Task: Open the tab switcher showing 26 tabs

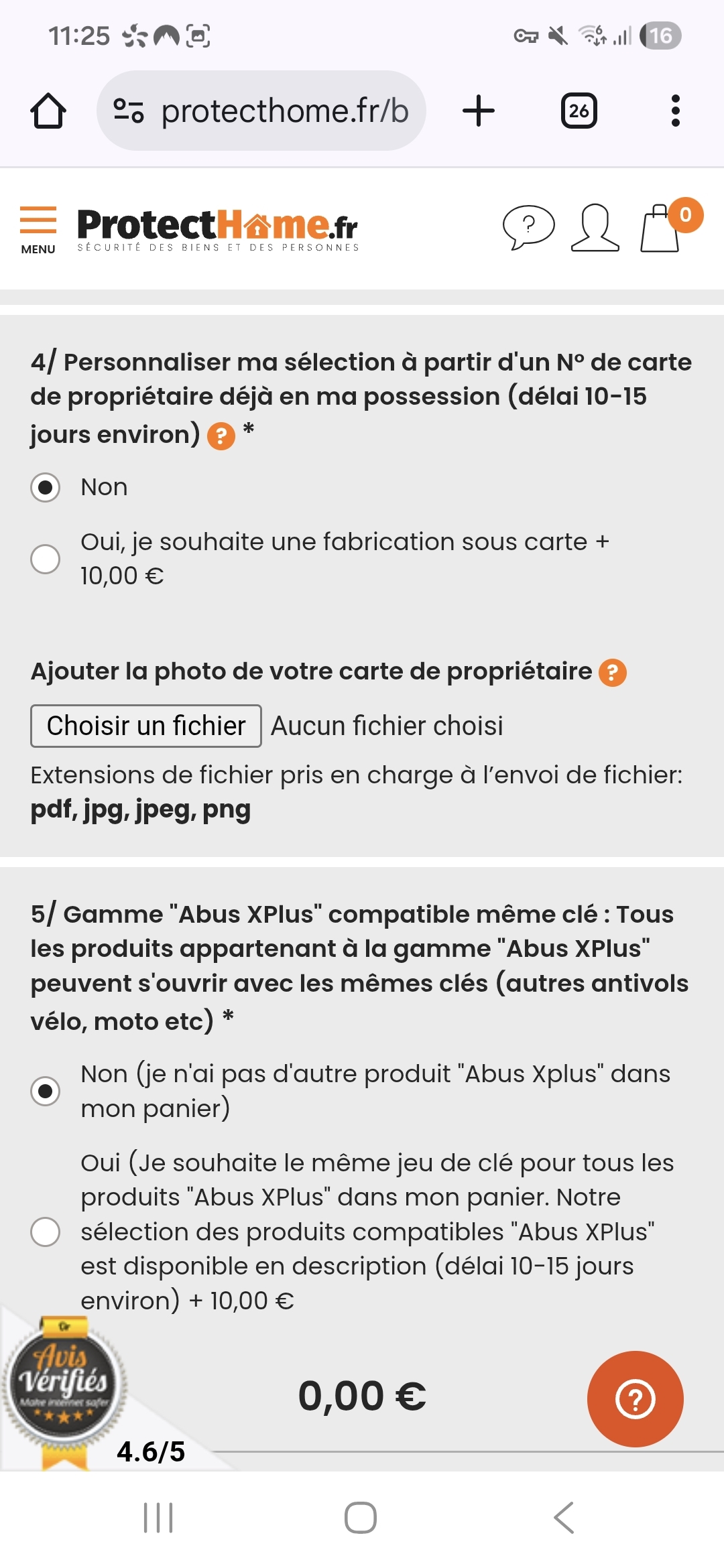Action: point(579,111)
